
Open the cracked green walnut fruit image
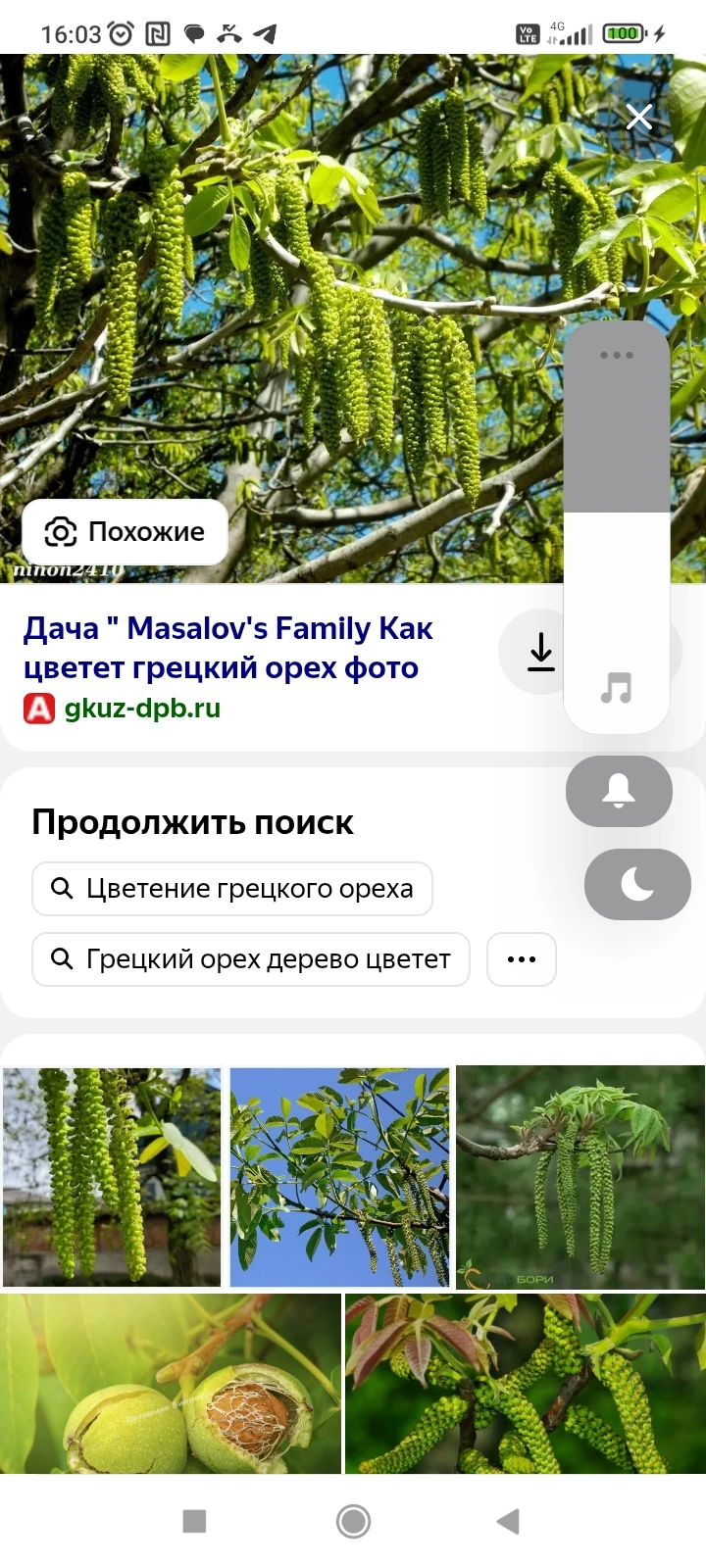[x=171, y=1383]
